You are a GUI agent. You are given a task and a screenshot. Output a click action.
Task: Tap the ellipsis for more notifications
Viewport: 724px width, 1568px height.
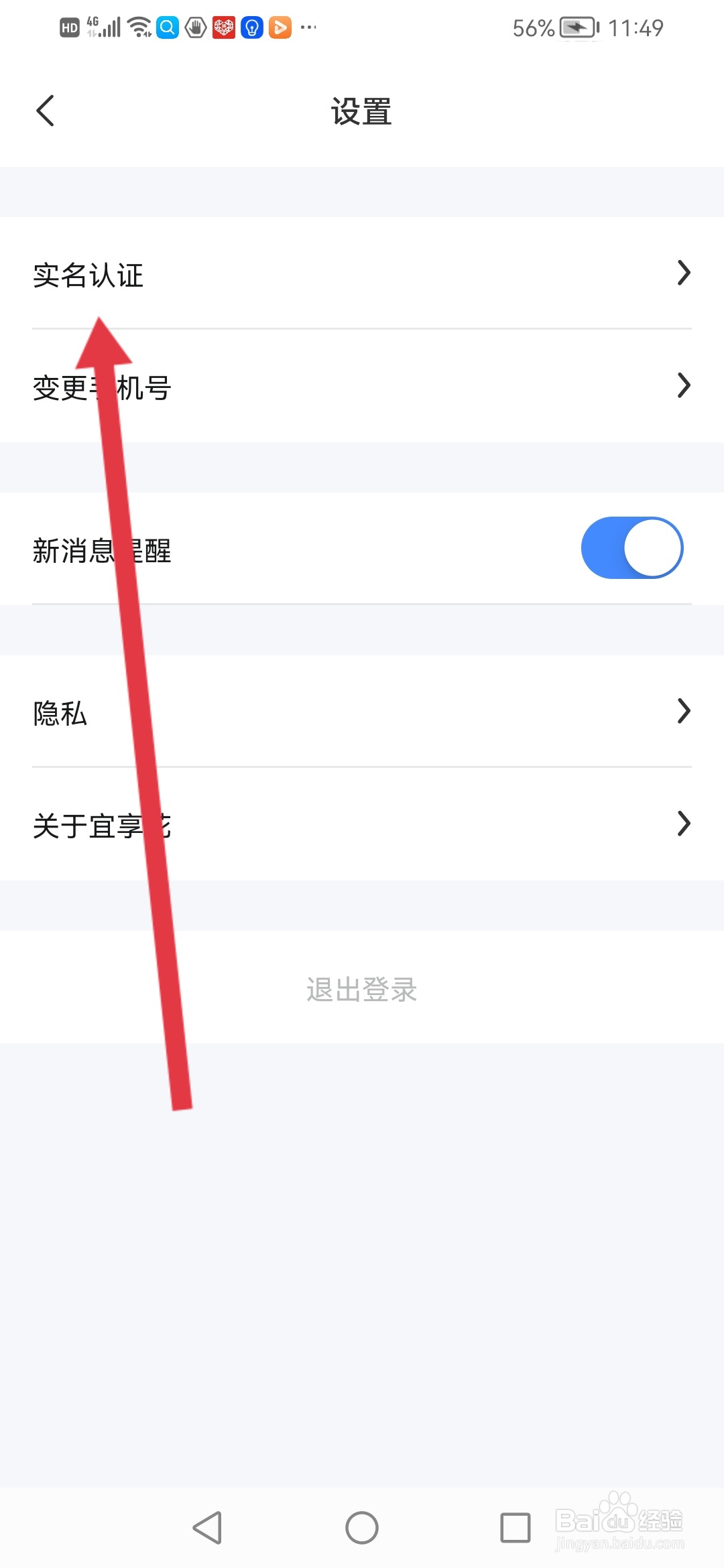click(x=308, y=28)
